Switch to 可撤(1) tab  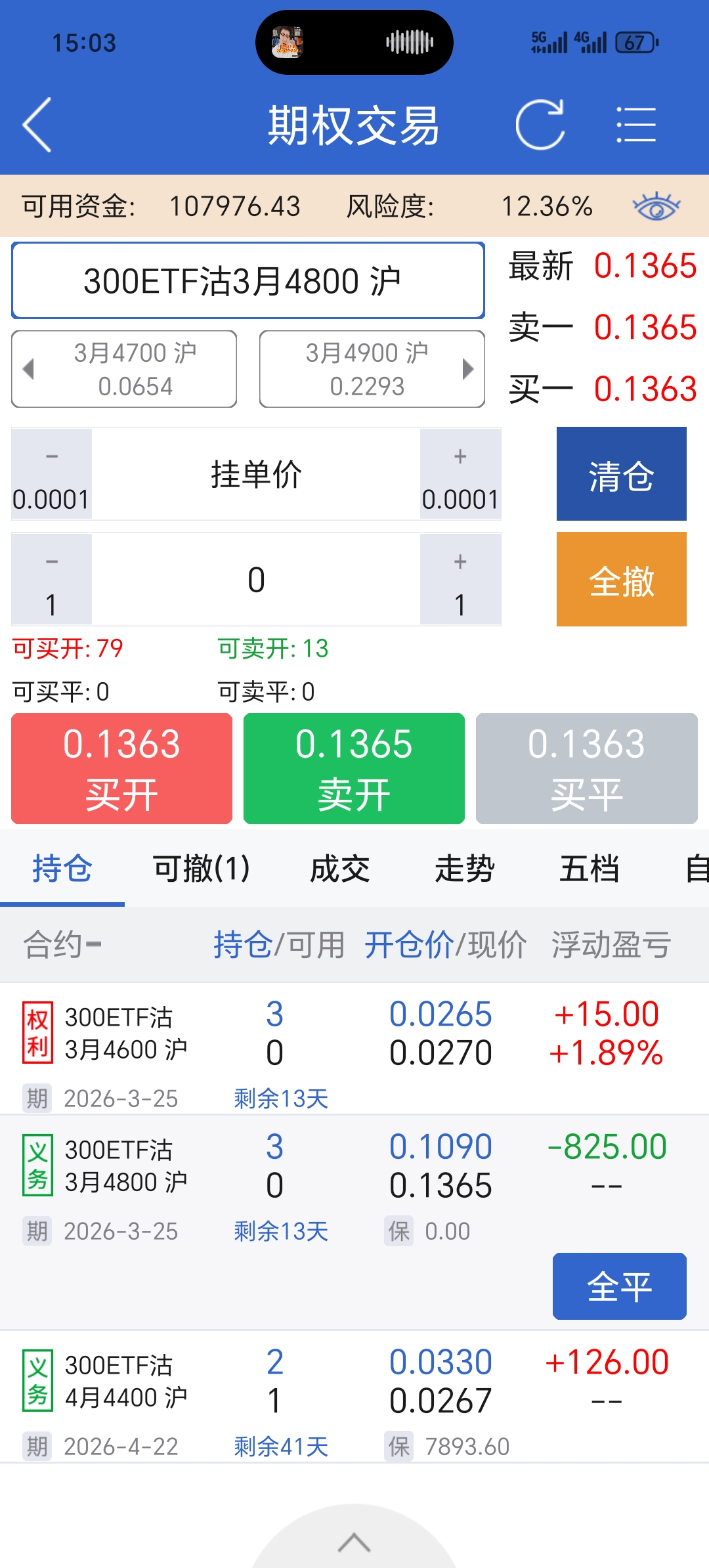point(201,869)
